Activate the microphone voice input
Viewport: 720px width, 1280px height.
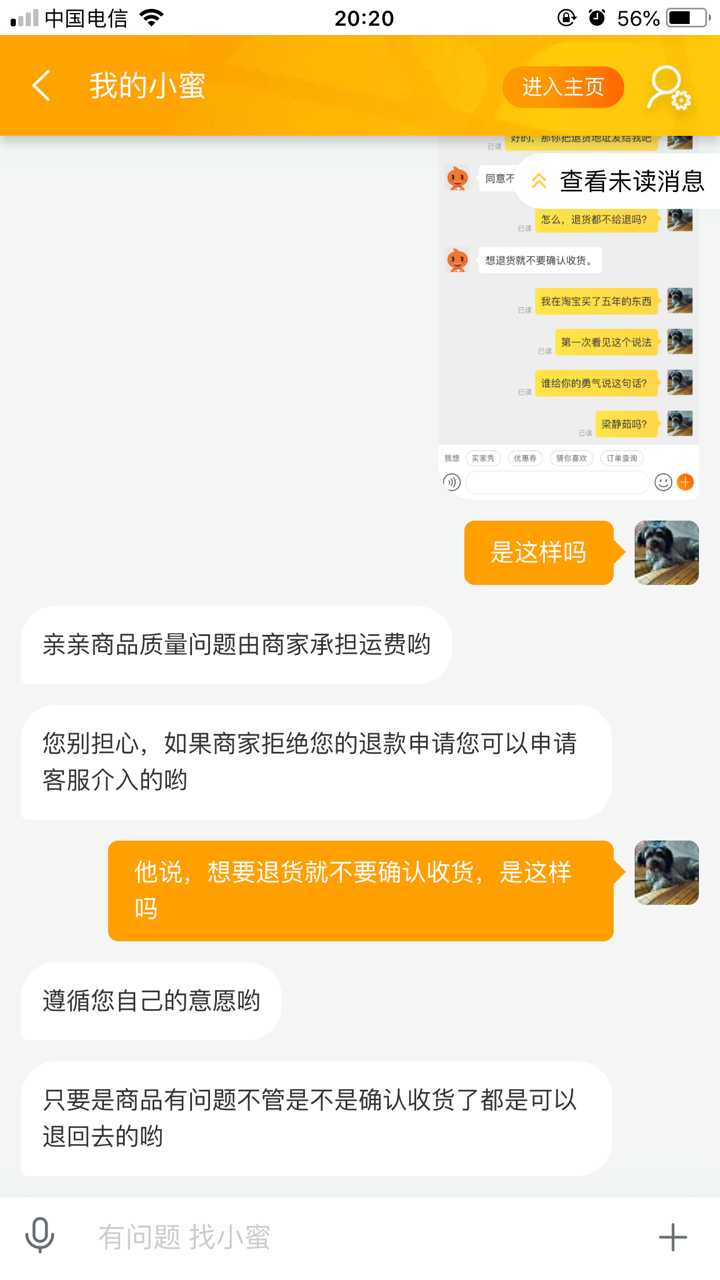(40, 1237)
